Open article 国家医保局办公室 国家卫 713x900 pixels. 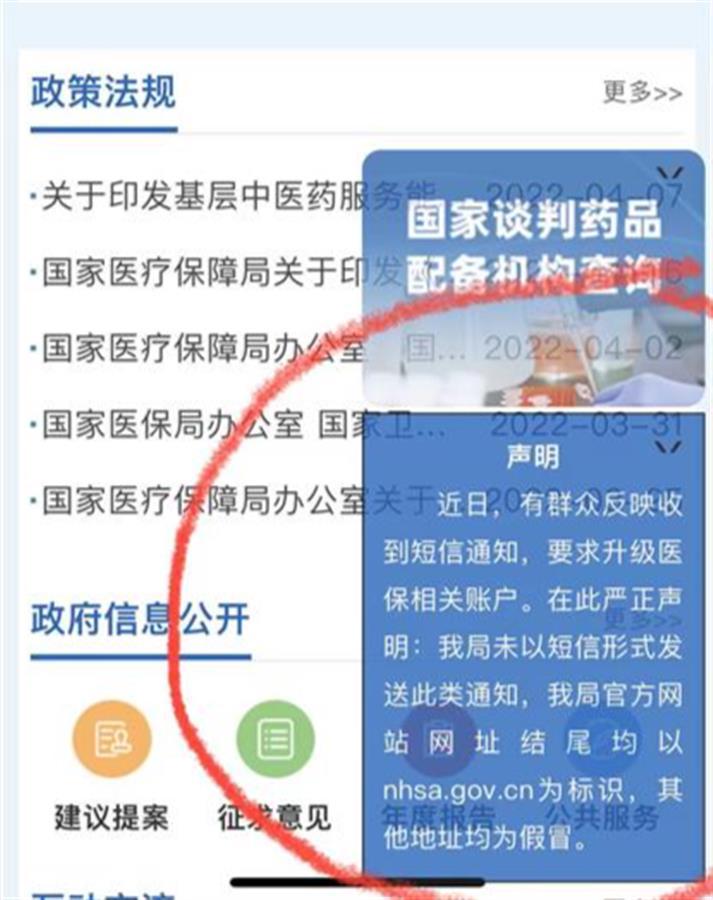point(200,426)
